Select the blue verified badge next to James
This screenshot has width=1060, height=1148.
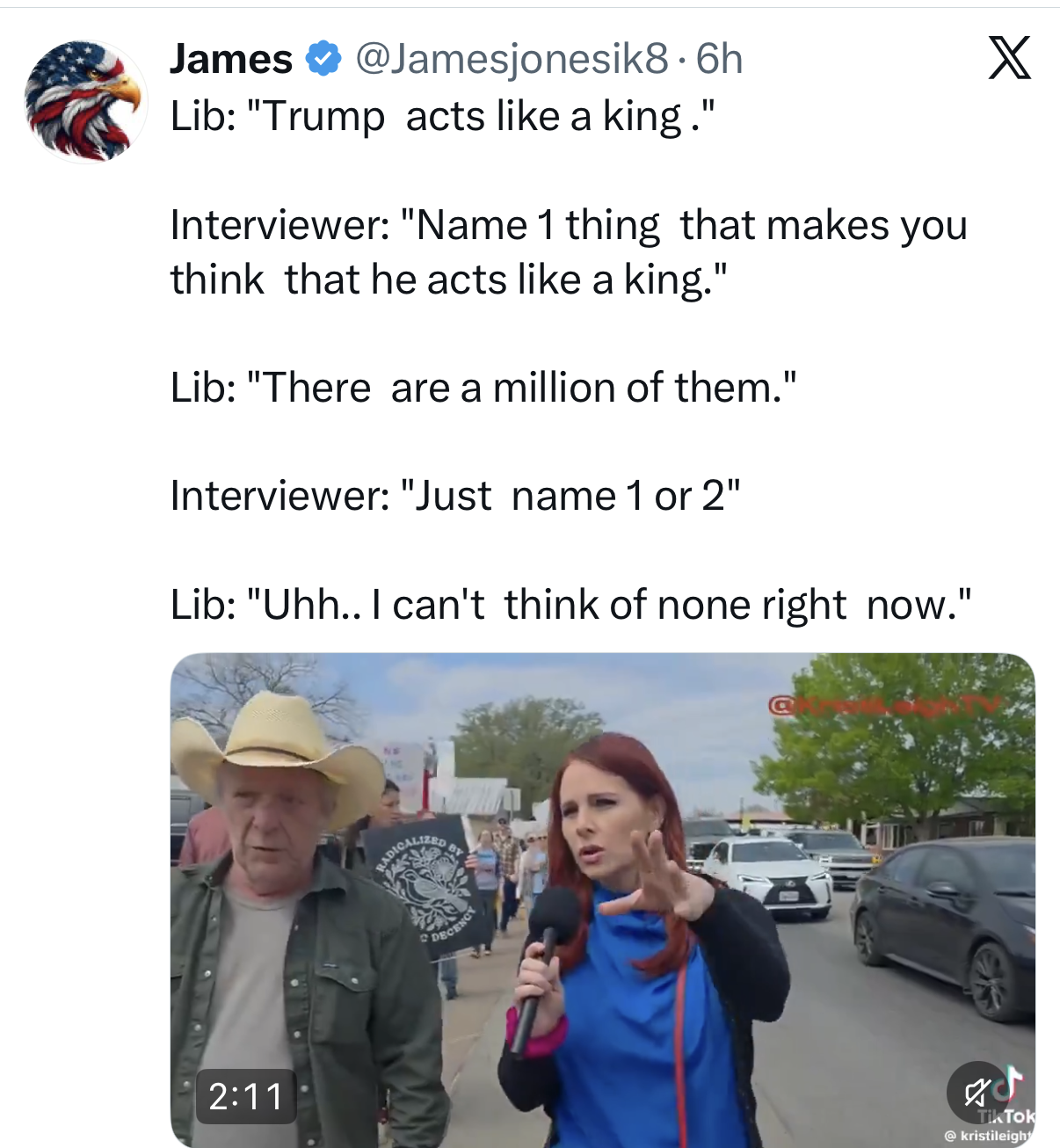[322, 58]
